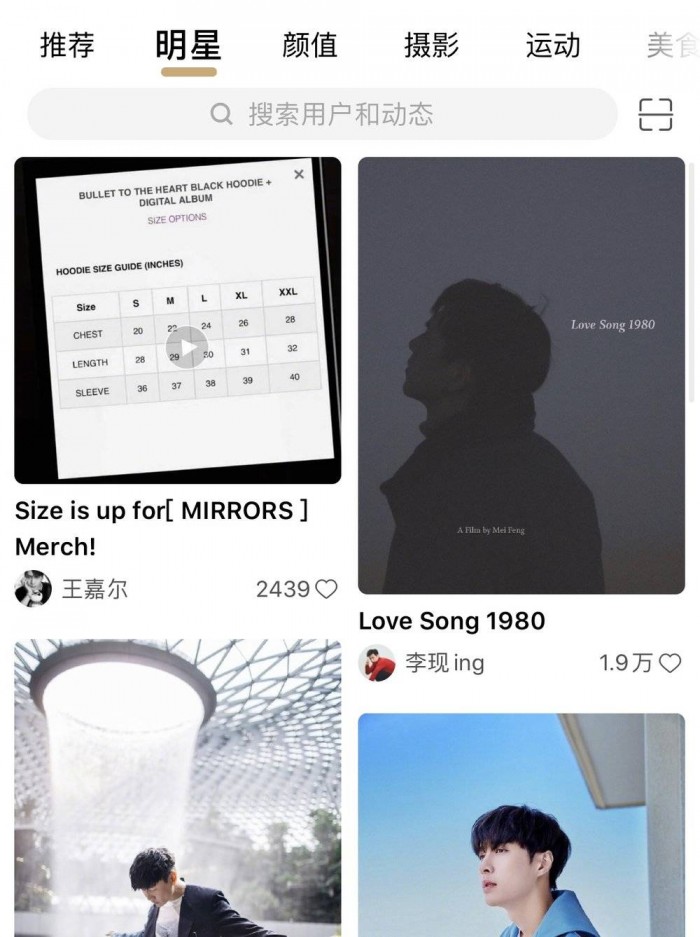
Task: Like 李现ing's Love Song 1980 post
Action: coord(670,663)
